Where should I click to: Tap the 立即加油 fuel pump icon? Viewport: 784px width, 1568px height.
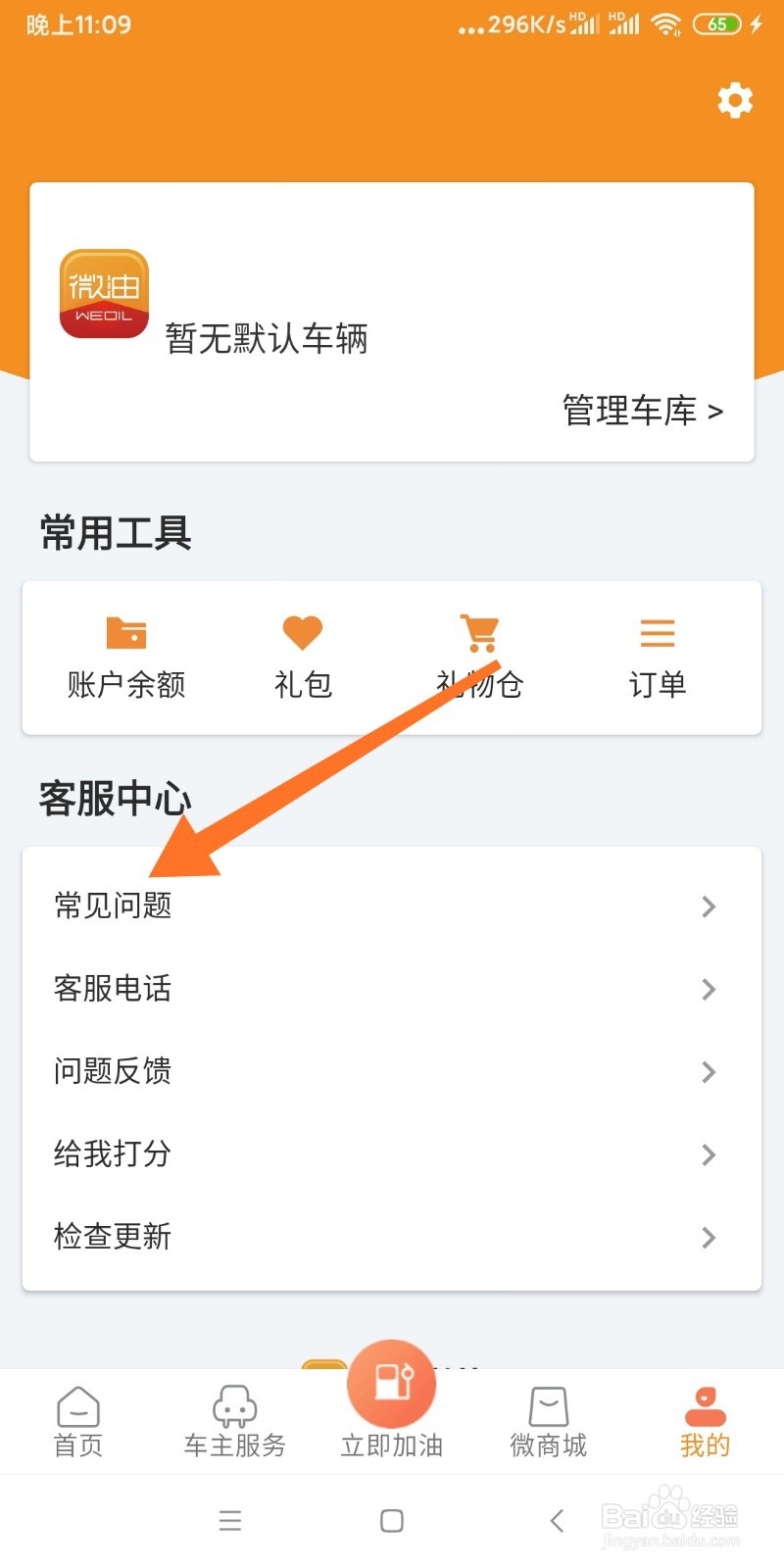pyautogui.click(x=390, y=1382)
